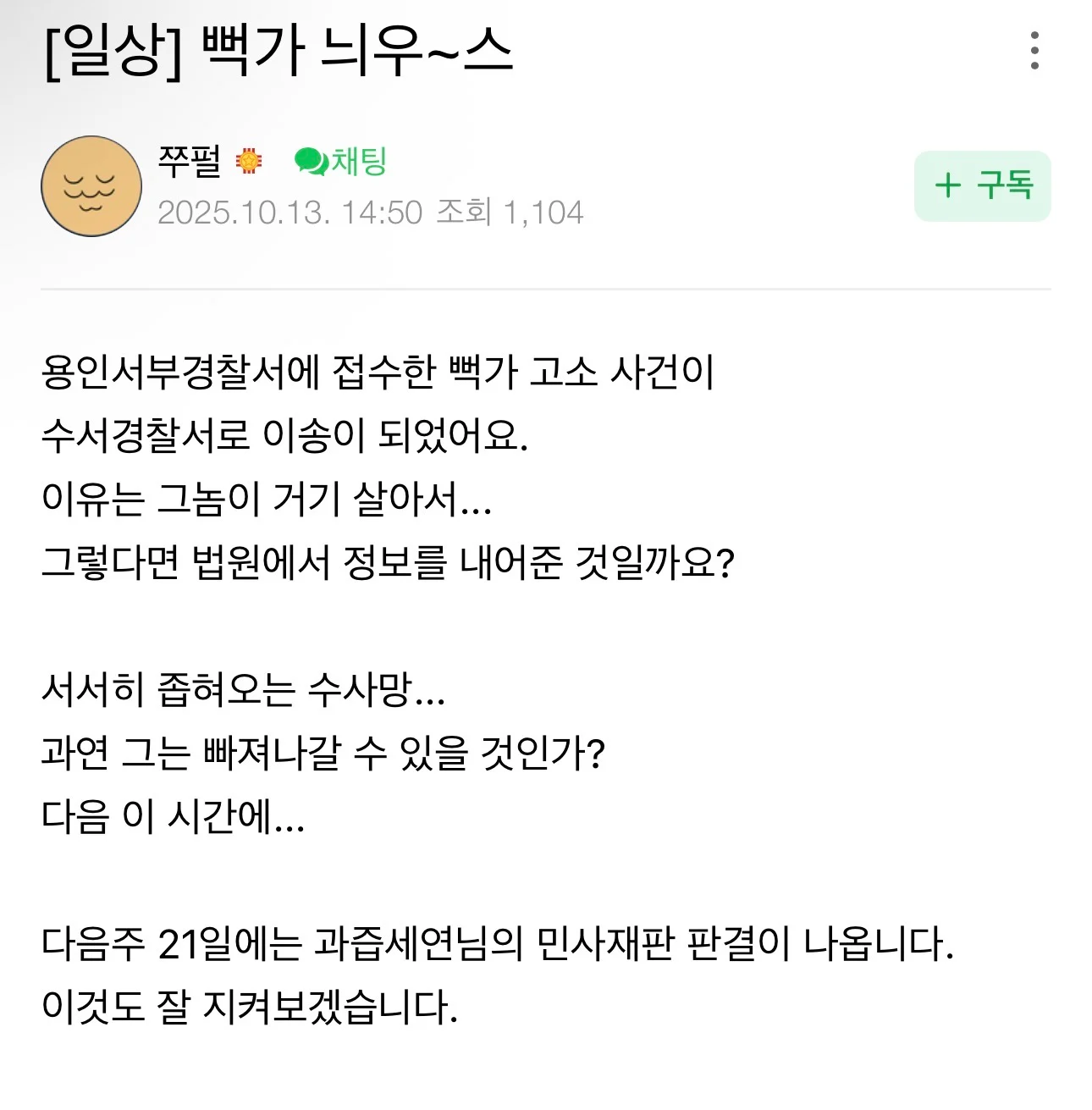This screenshot has width=1092, height=1110.
Task: Open 쭈펄's profile picture
Action: [91, 186]
